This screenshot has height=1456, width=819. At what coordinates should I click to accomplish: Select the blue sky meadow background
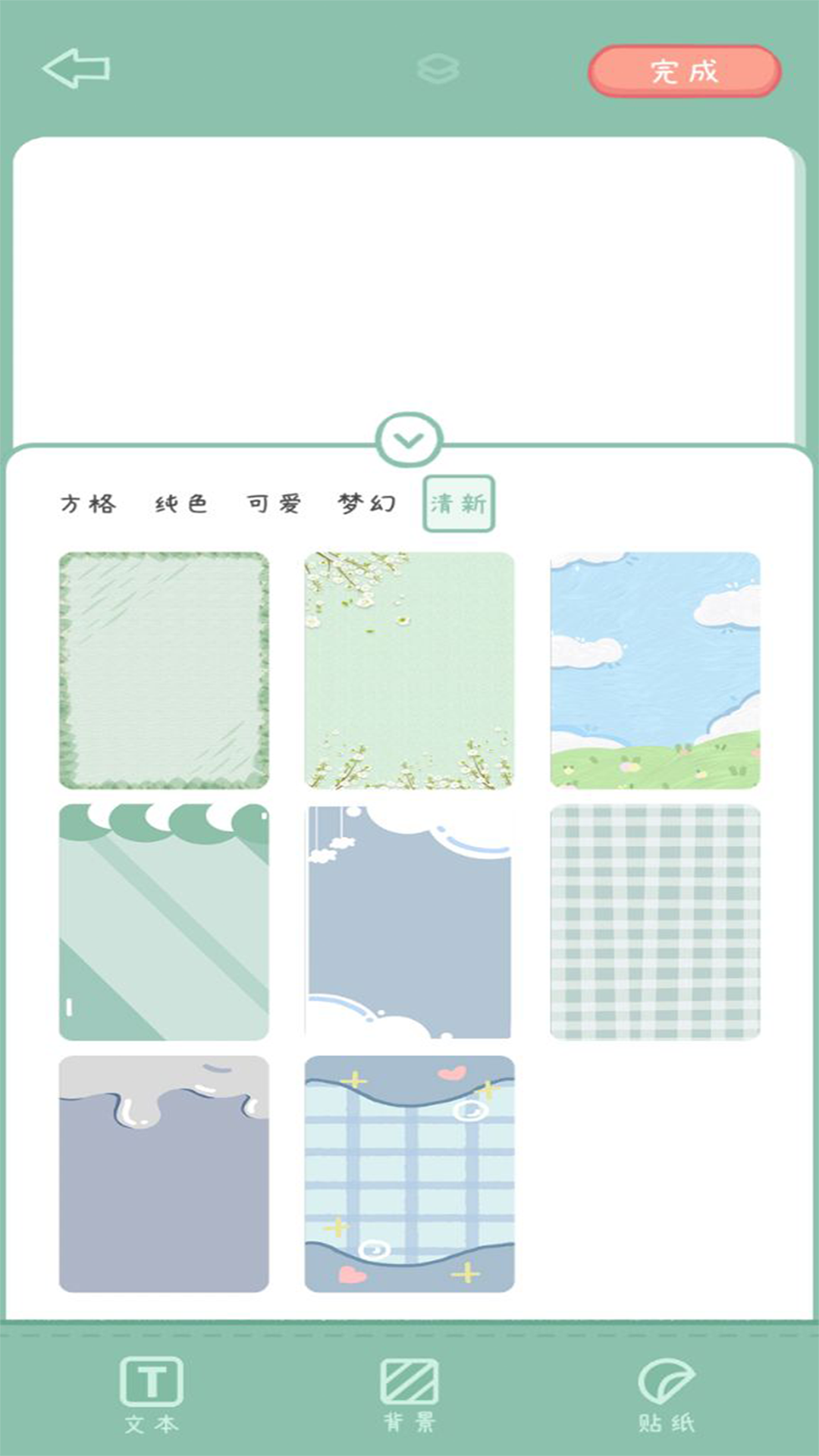pos(655,671)
